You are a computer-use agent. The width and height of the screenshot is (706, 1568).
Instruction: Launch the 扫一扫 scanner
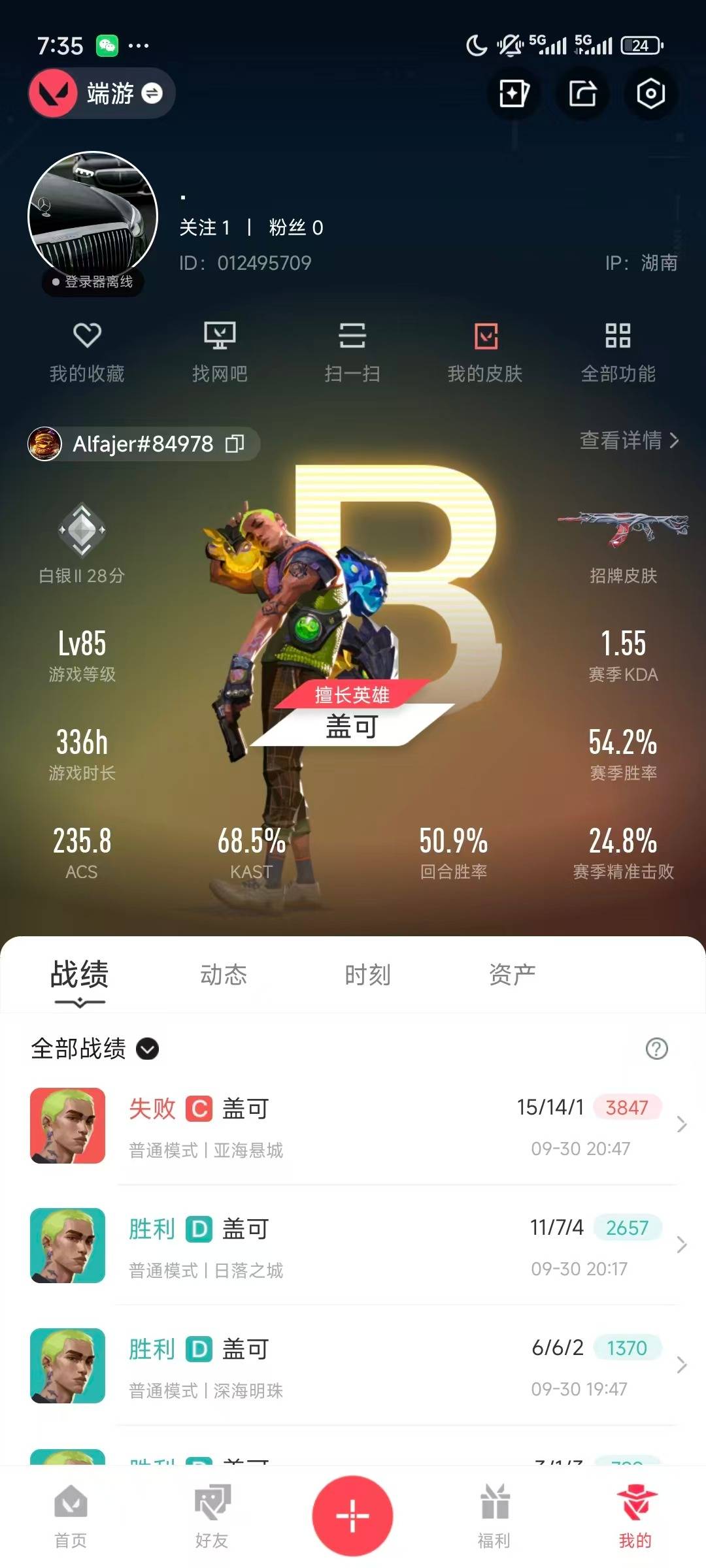coord(352,352)
